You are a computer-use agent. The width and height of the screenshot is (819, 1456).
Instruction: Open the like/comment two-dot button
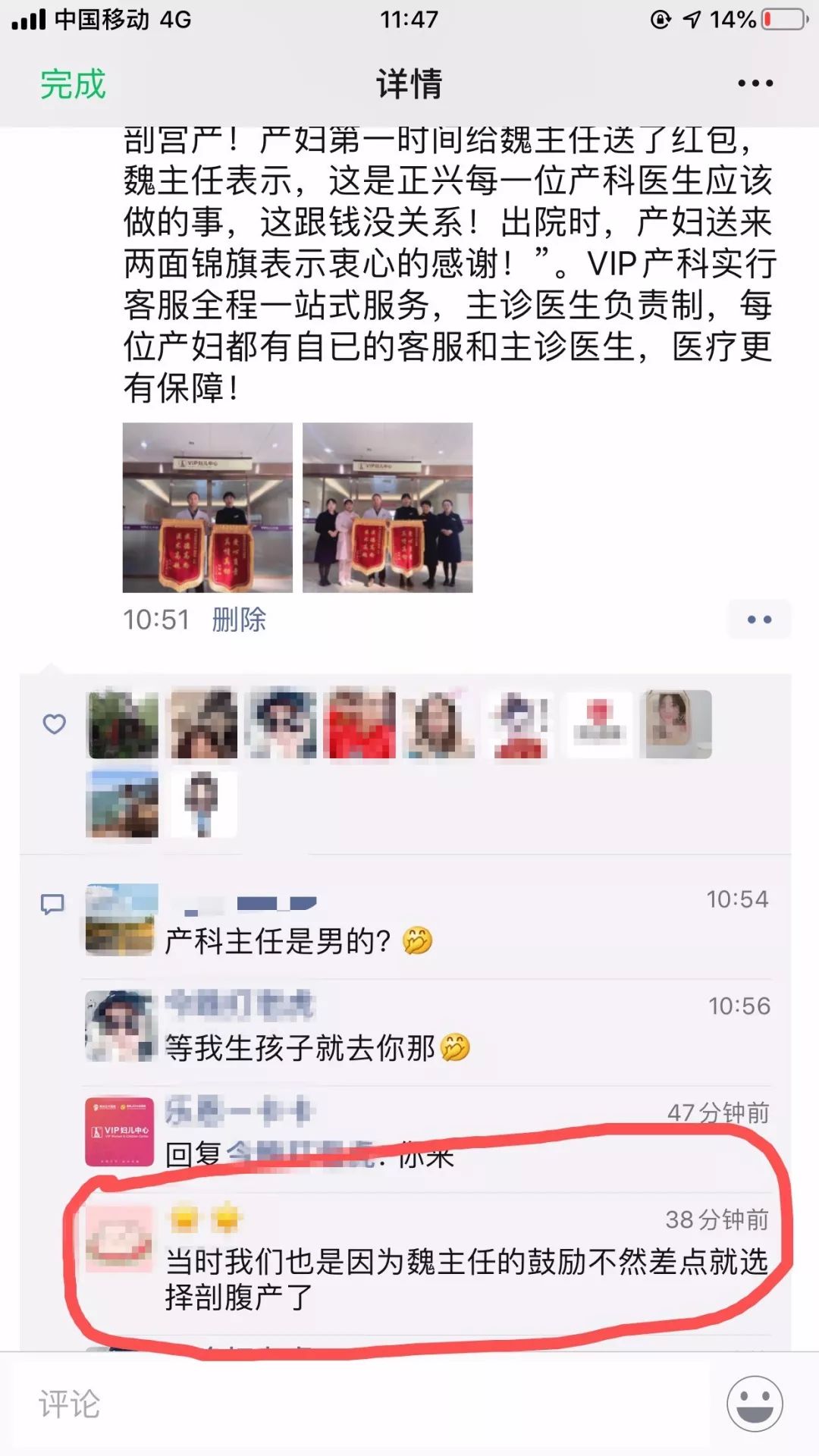[x=759, y=620]
